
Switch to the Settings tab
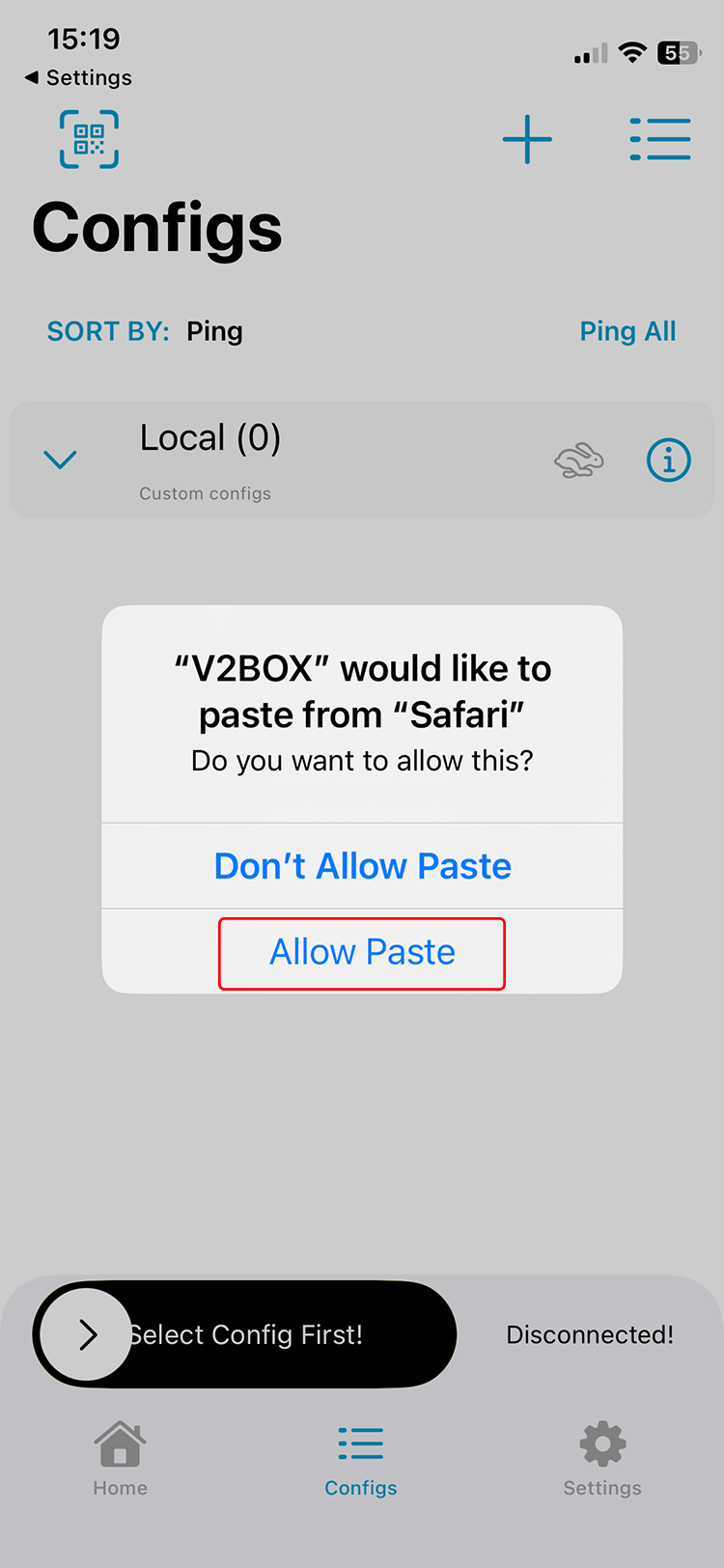click(x=602, y=1458)
